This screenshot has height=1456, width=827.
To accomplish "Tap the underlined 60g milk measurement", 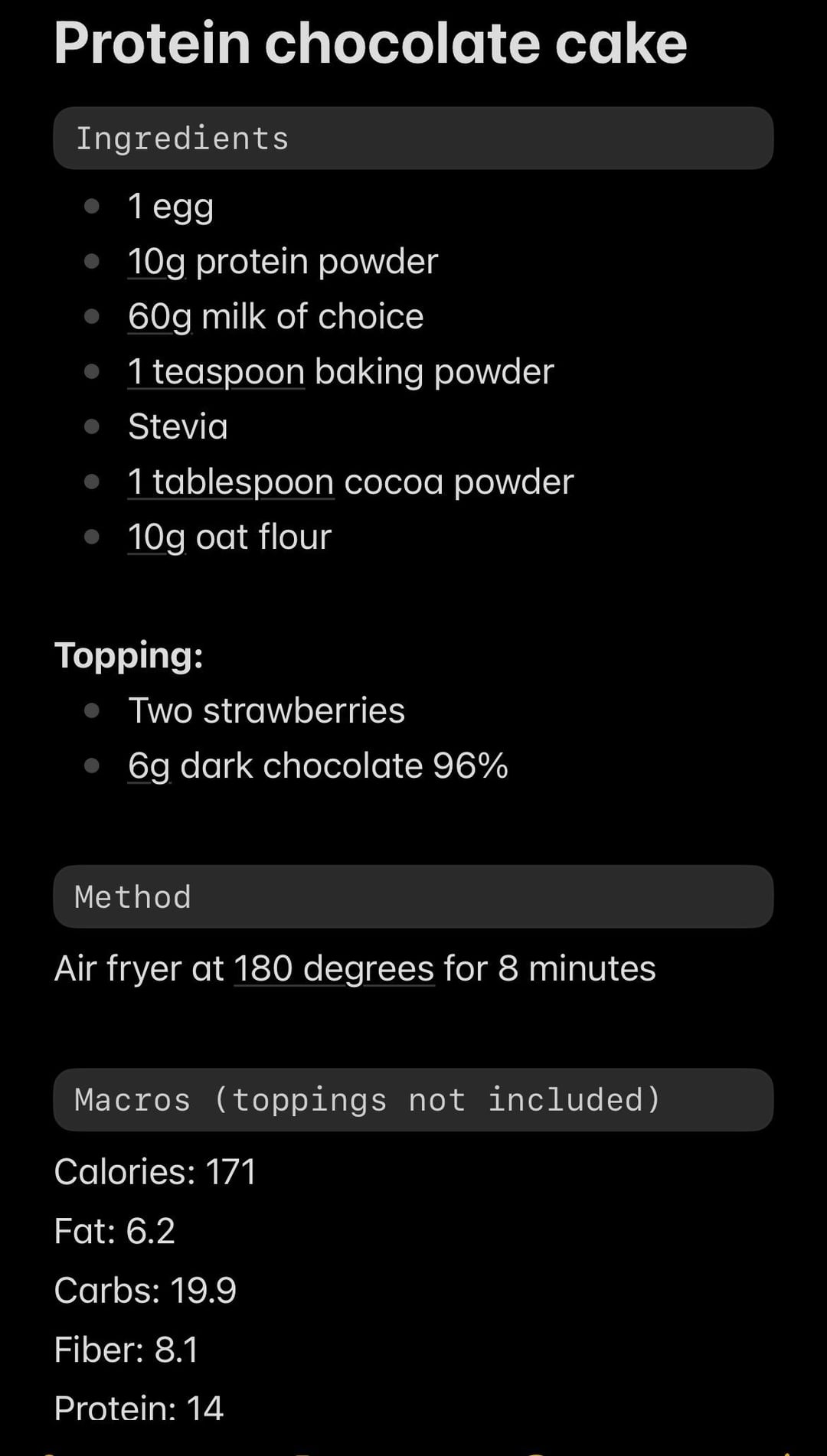I will [159, 318].
